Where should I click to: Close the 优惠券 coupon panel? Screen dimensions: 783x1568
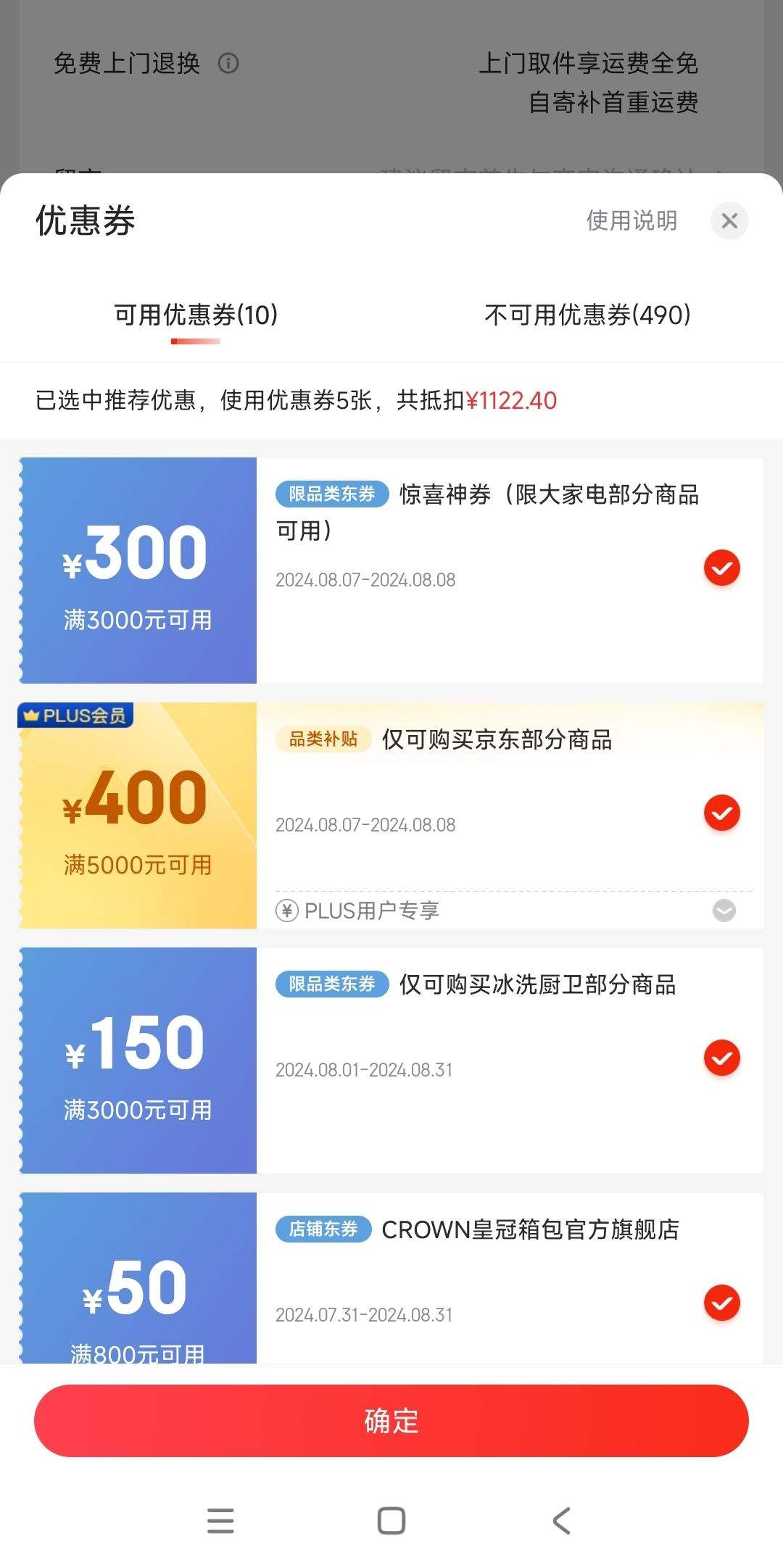coord(729,220)
